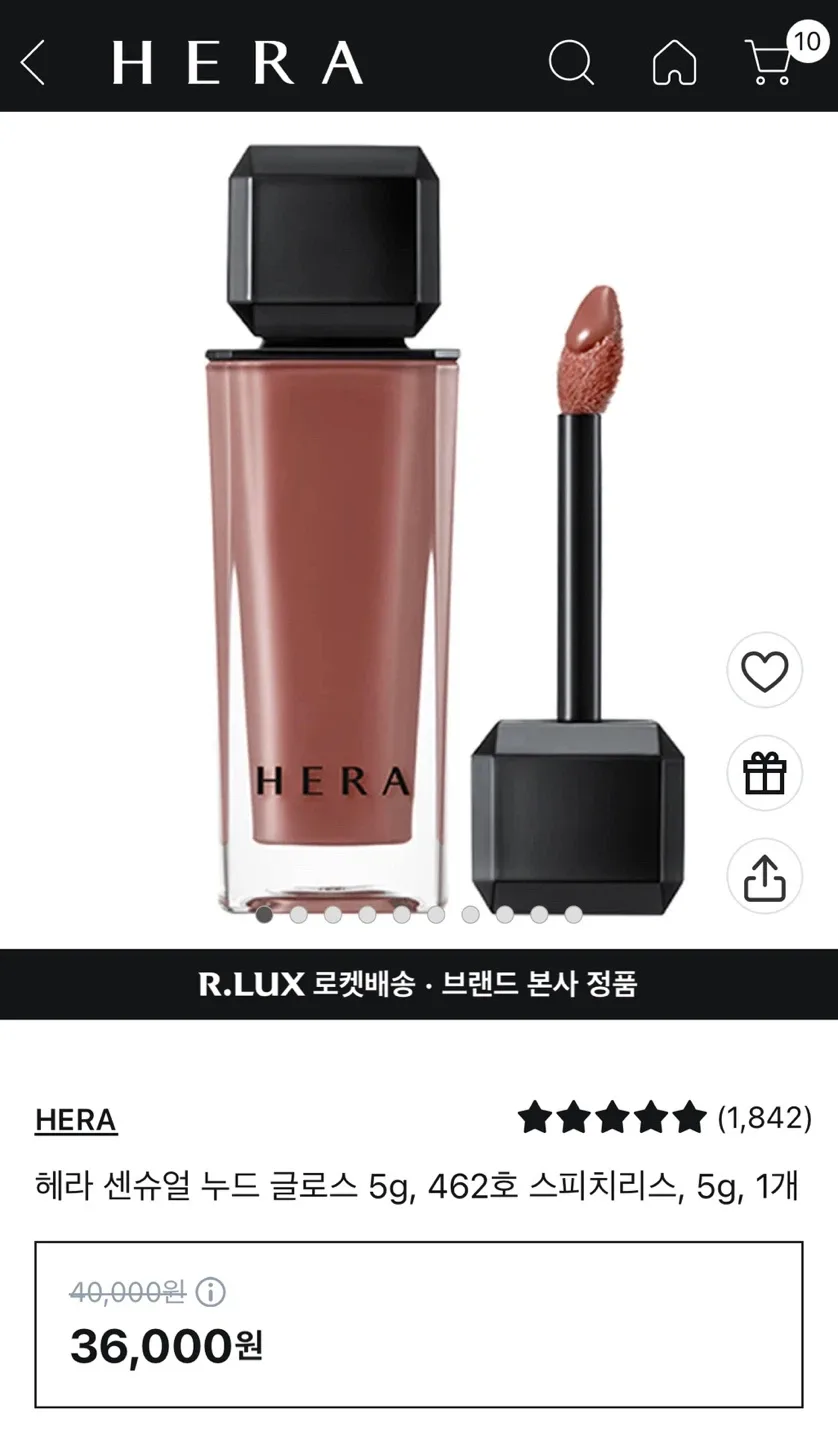Add product to wishlist with heart icon
838x1440 pixels.
765,670
